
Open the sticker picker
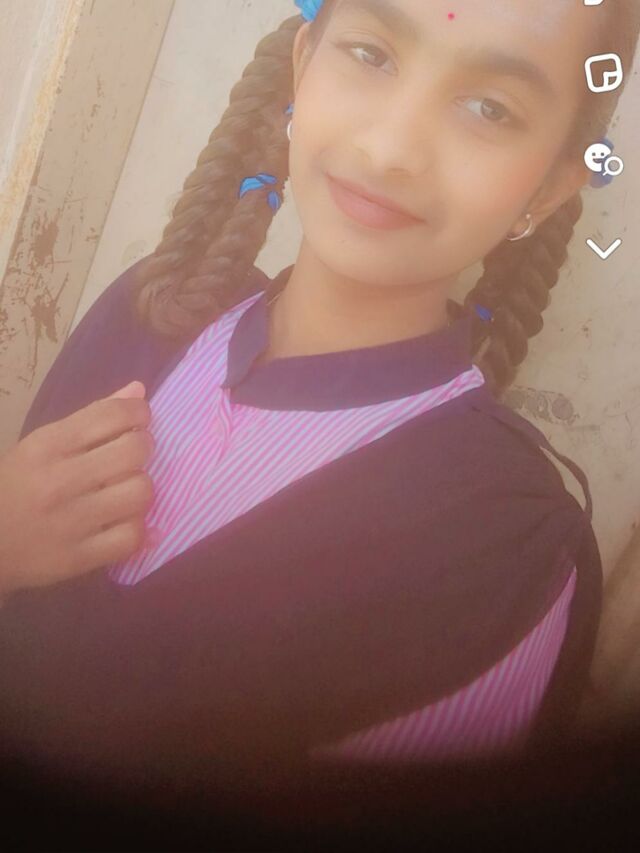[602, 73]
